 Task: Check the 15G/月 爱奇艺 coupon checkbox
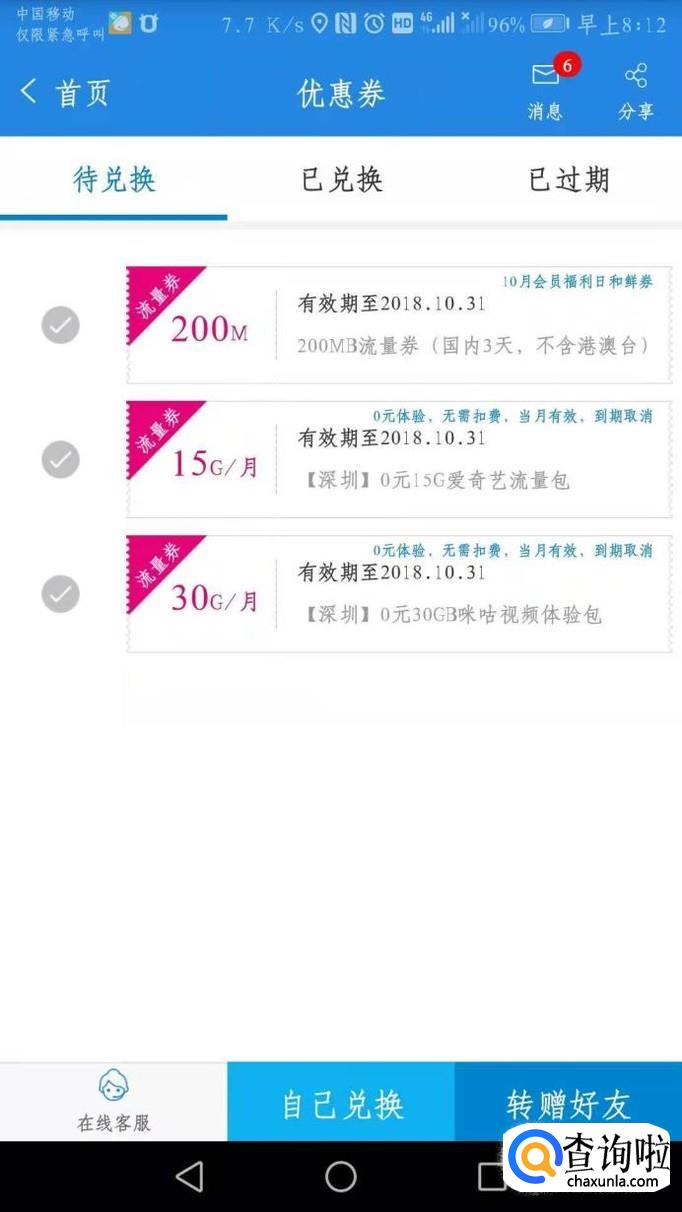pos(60,459)
